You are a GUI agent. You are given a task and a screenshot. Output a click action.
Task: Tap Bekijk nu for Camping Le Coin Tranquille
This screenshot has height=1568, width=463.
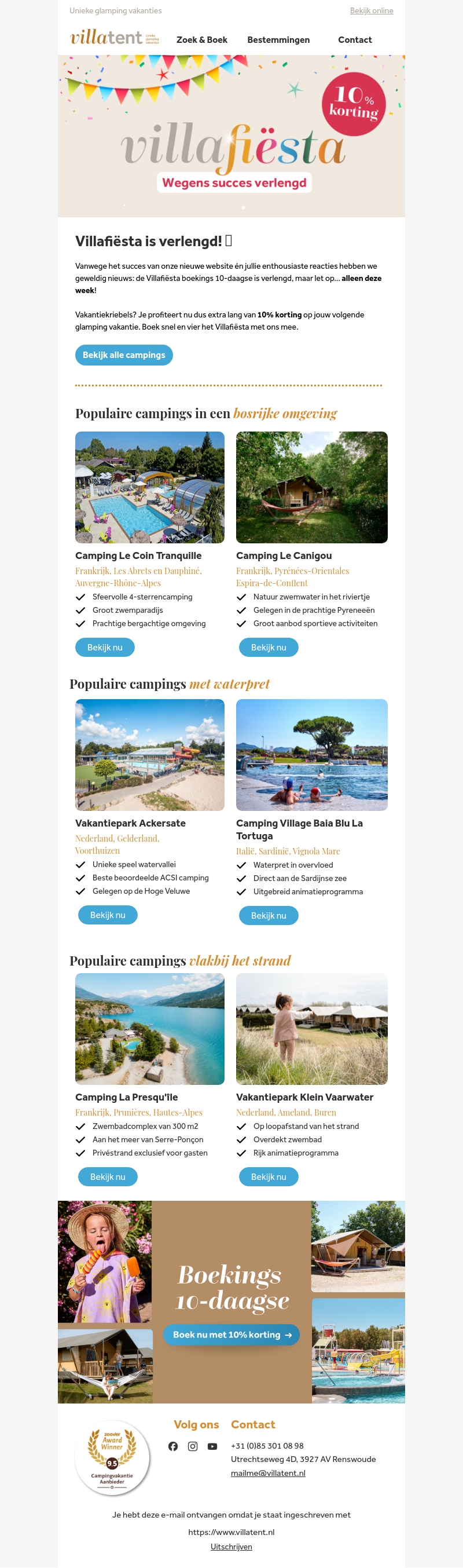click(105, 647)
